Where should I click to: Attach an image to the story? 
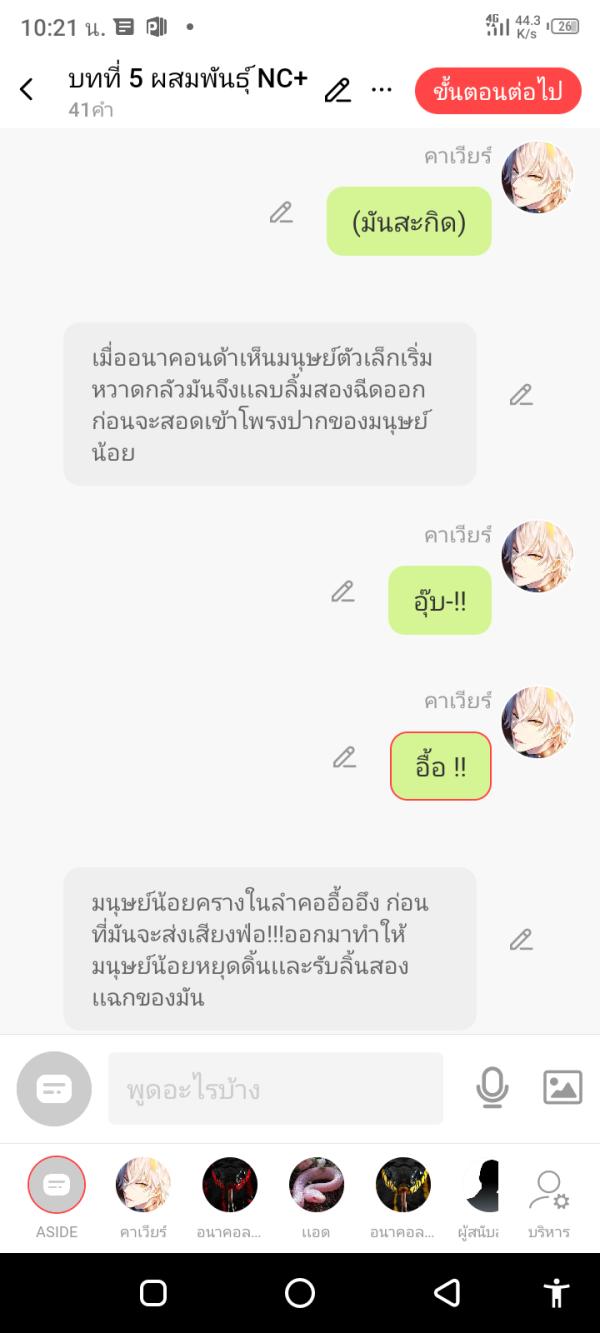pos(562,1087)
